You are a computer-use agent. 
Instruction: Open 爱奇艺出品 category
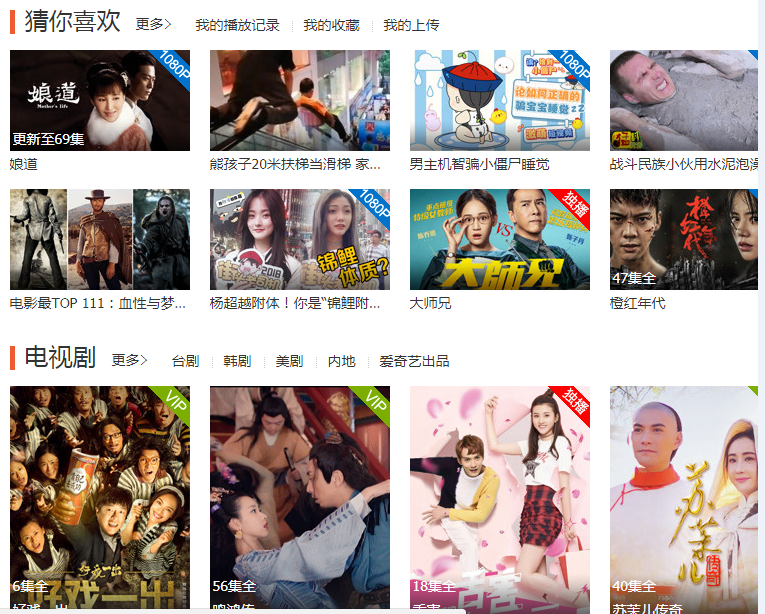pyautogui.click(x=414, y=361)
